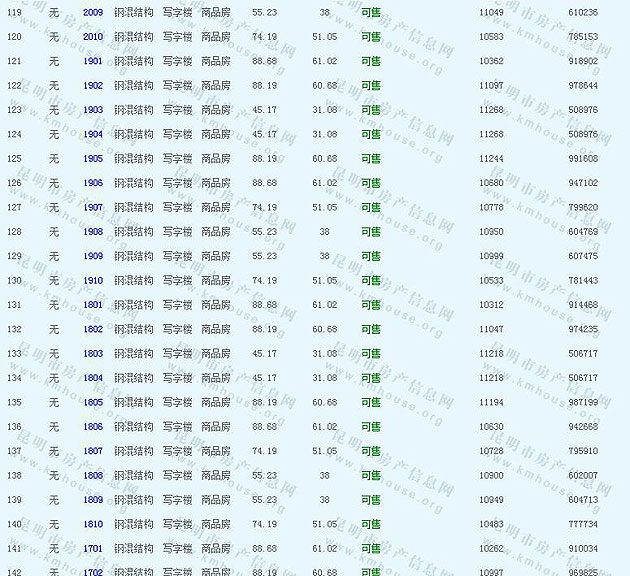Viewport: 630px width, 576px height.
Task: Tap the 1910 room number
Action: pyautogui.click(x=93, y=281)
